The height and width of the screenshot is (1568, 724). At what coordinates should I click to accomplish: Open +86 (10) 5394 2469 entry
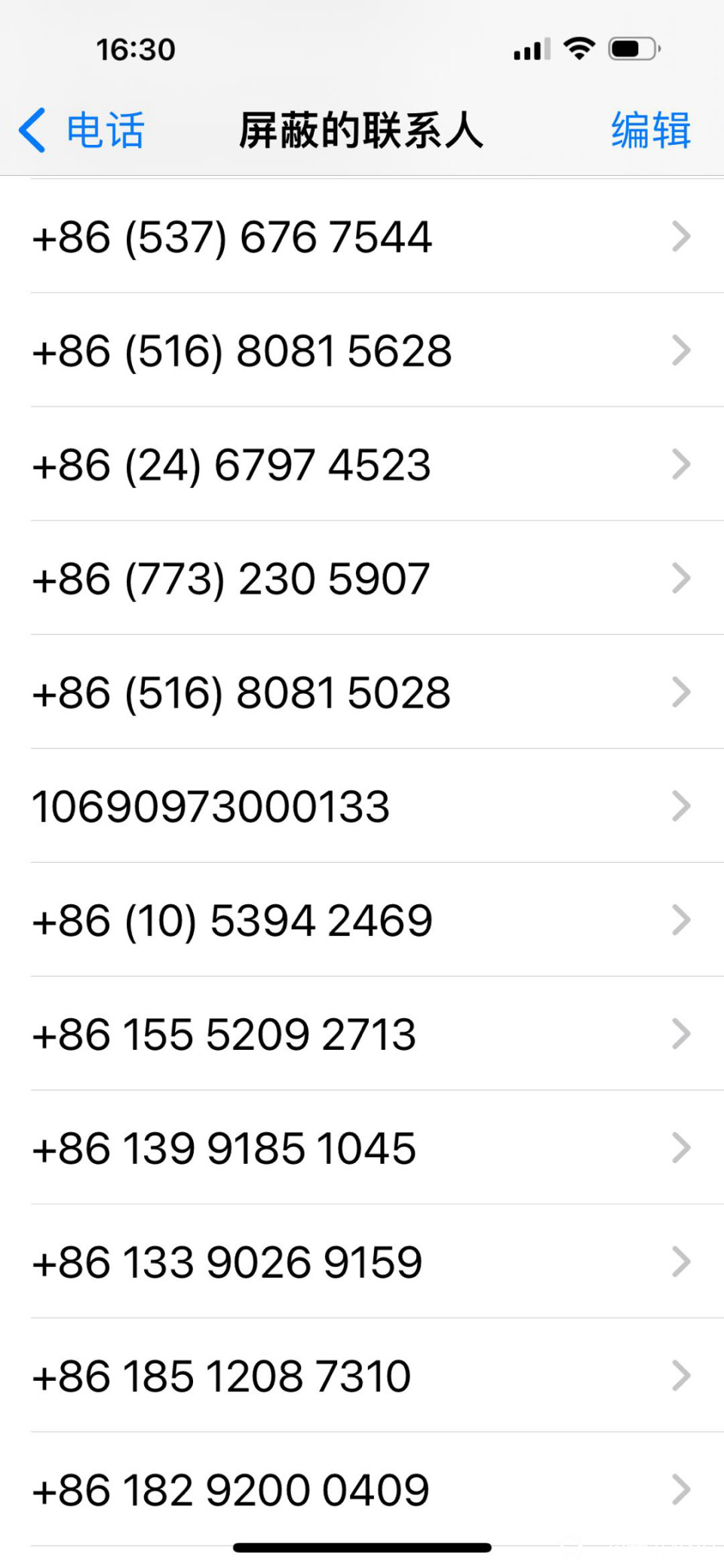(x=362, y=920)
